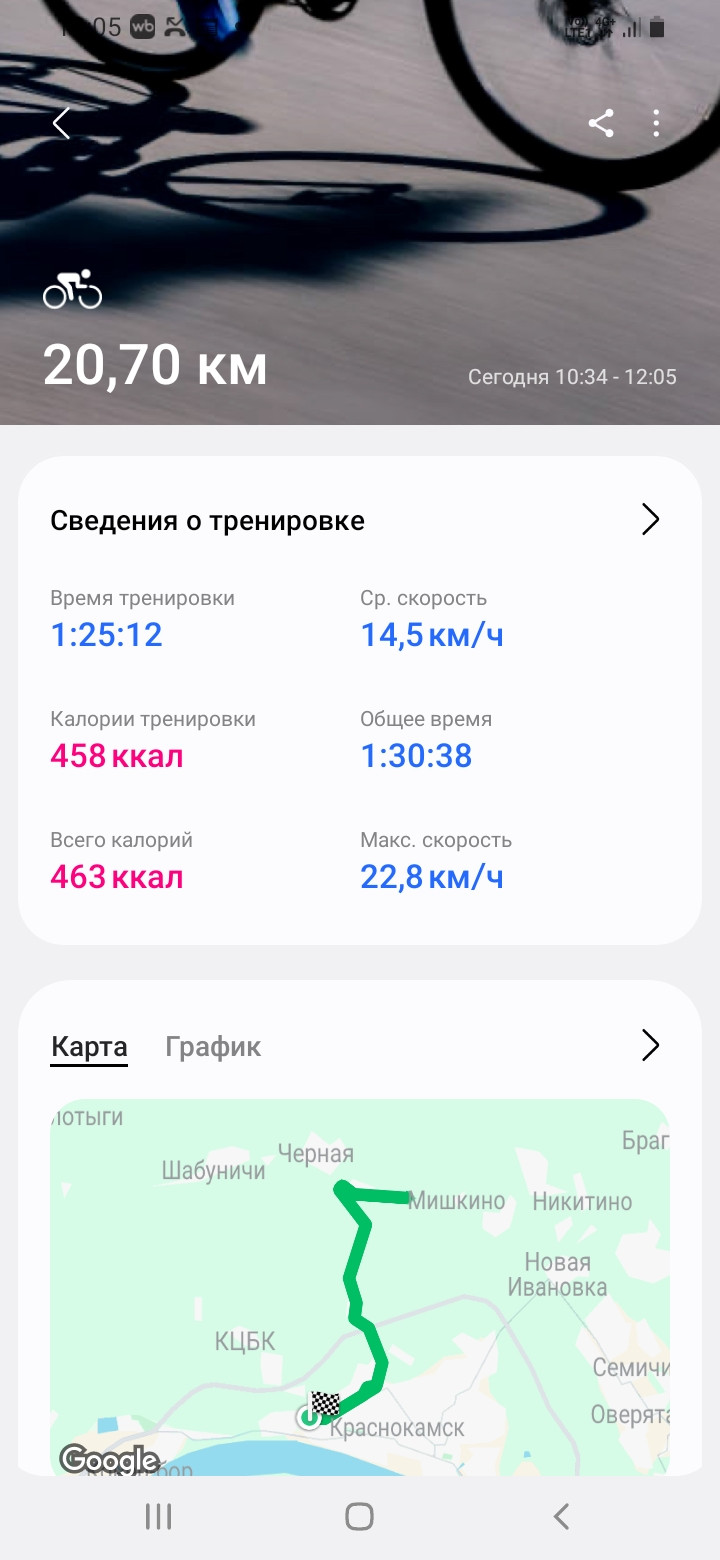
Task: Expand the Сведения о тренировке details arrow
Action: tap(651, 520)
